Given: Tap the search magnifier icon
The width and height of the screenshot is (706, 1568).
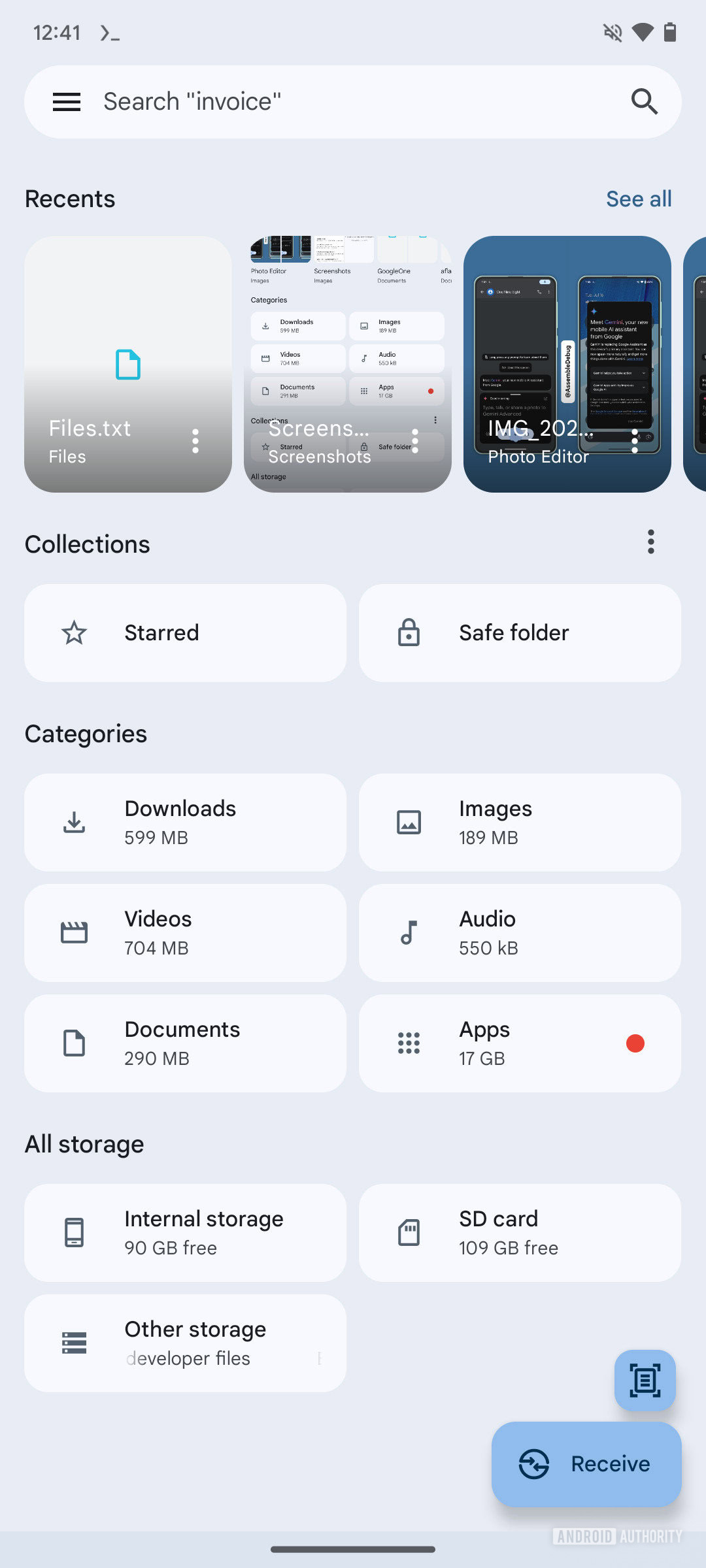Looking at the screenshot, I should tap(644, 102).
